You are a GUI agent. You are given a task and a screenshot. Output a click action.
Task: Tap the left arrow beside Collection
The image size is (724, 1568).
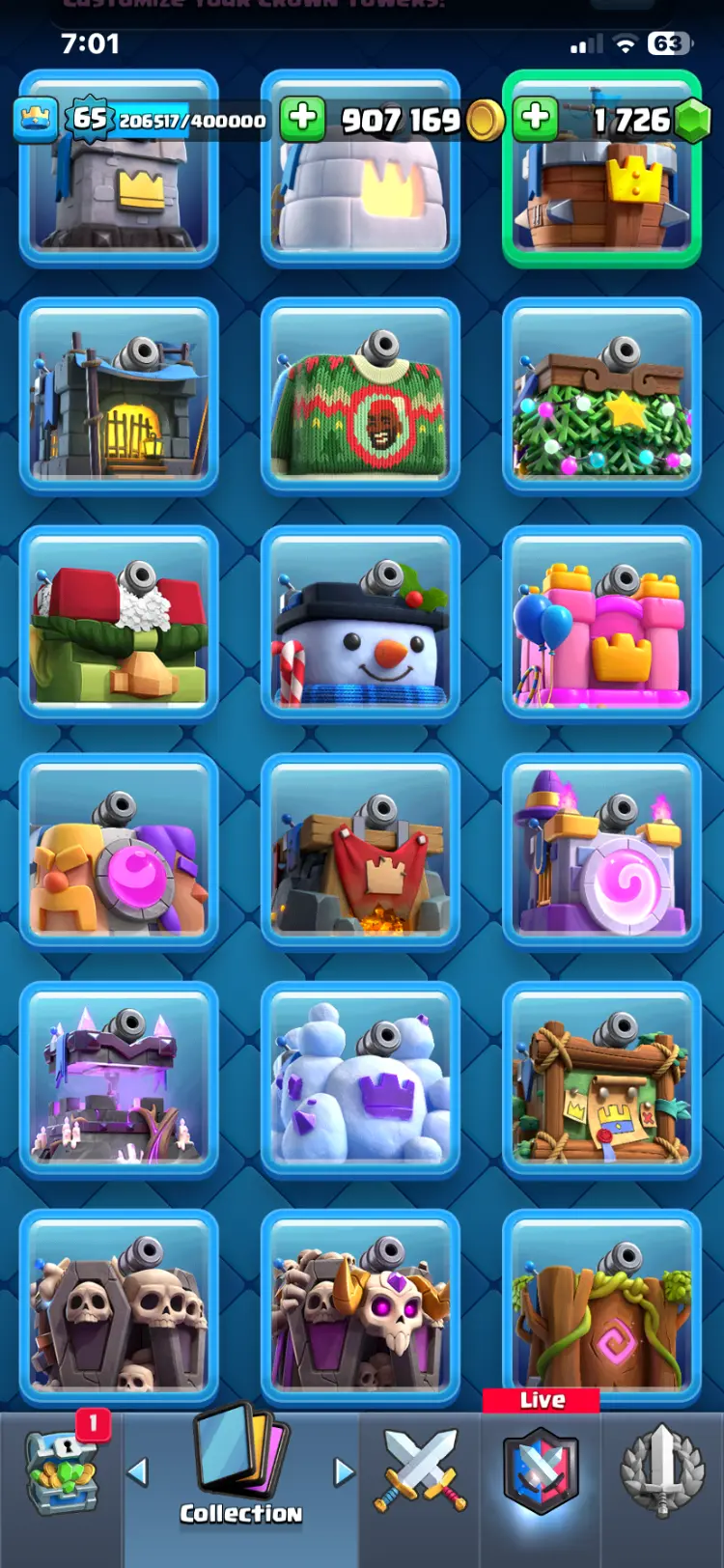pyautogui.click(x=138, y=1472)
